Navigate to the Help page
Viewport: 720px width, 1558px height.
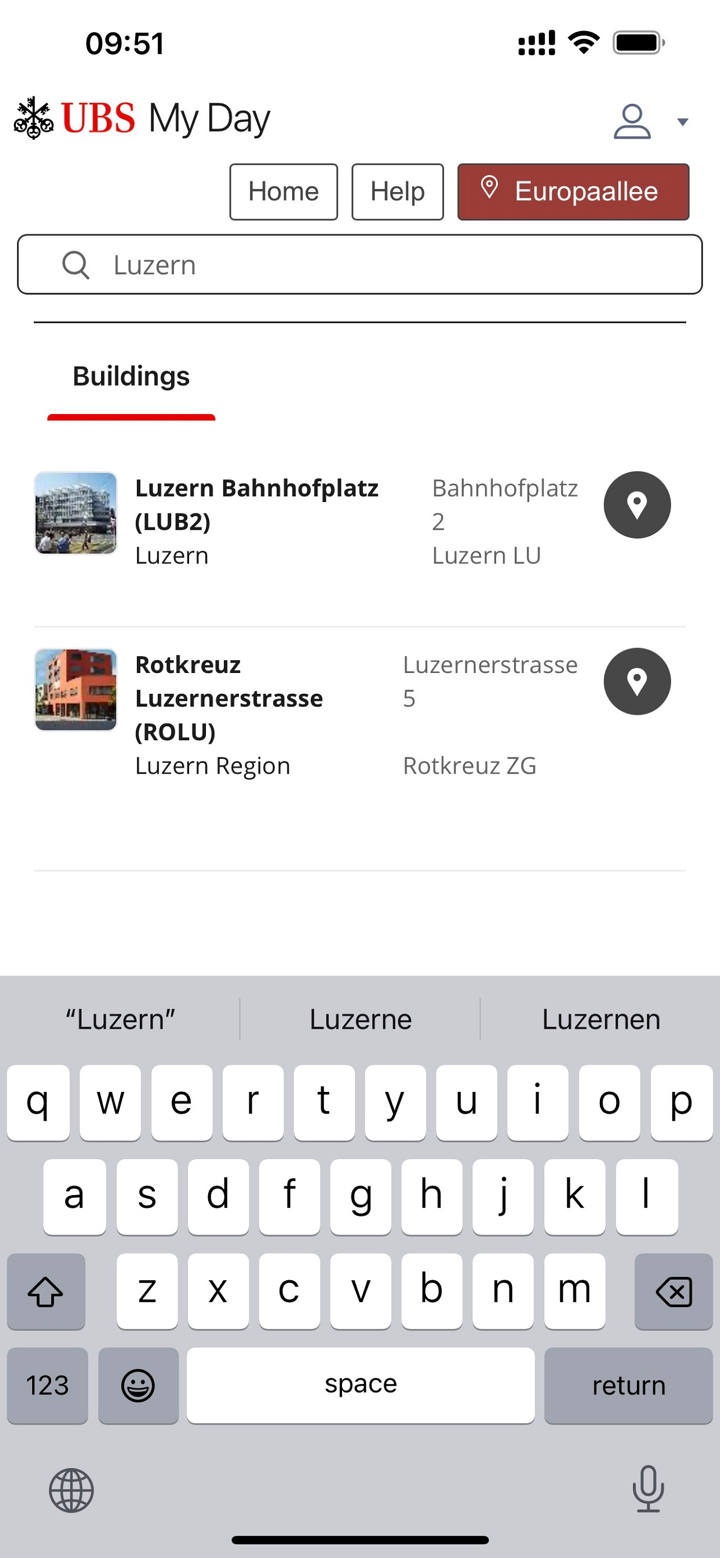pos(397,191)
